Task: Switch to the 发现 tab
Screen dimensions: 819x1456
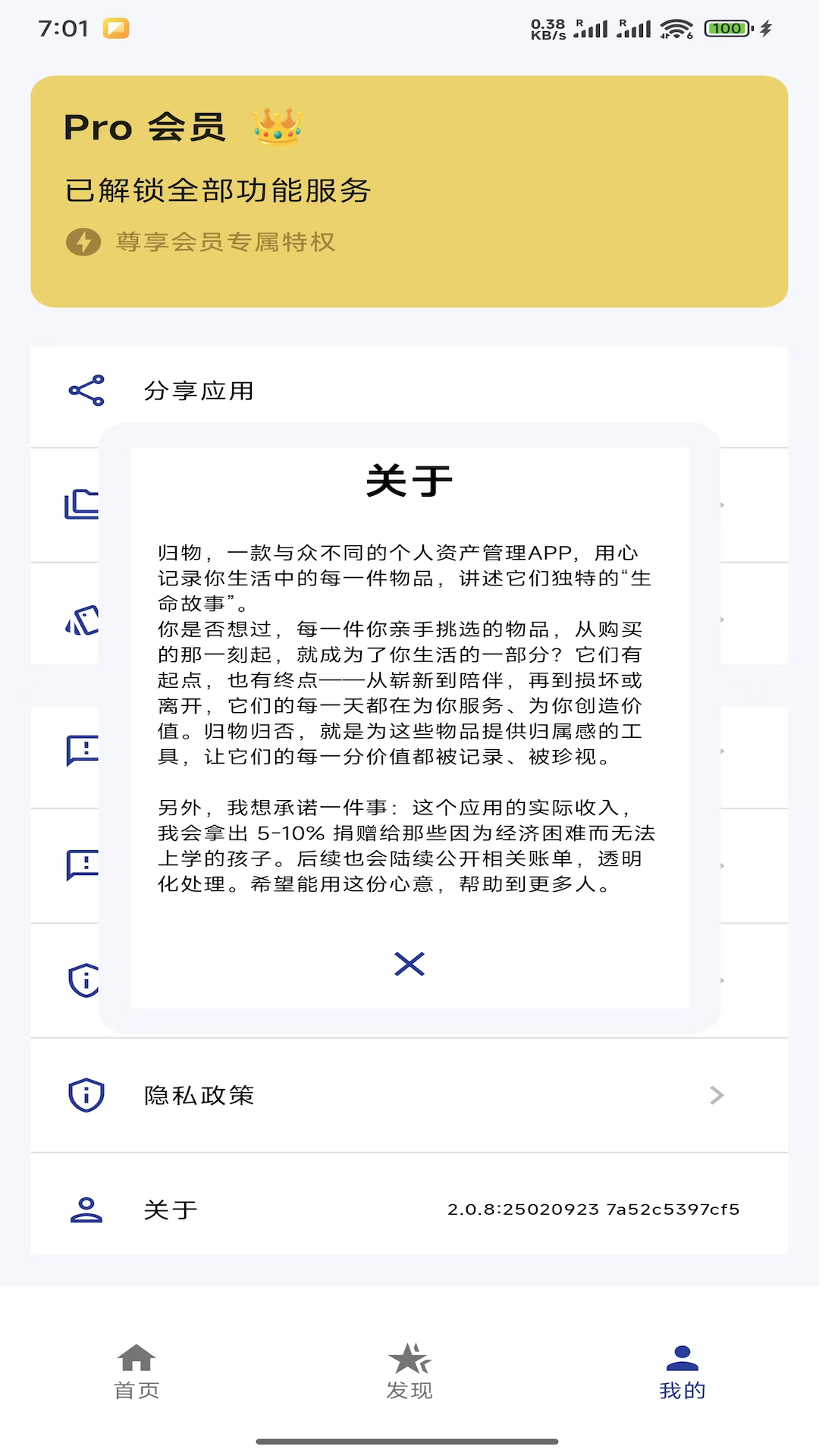Action: pos(409,1371)
